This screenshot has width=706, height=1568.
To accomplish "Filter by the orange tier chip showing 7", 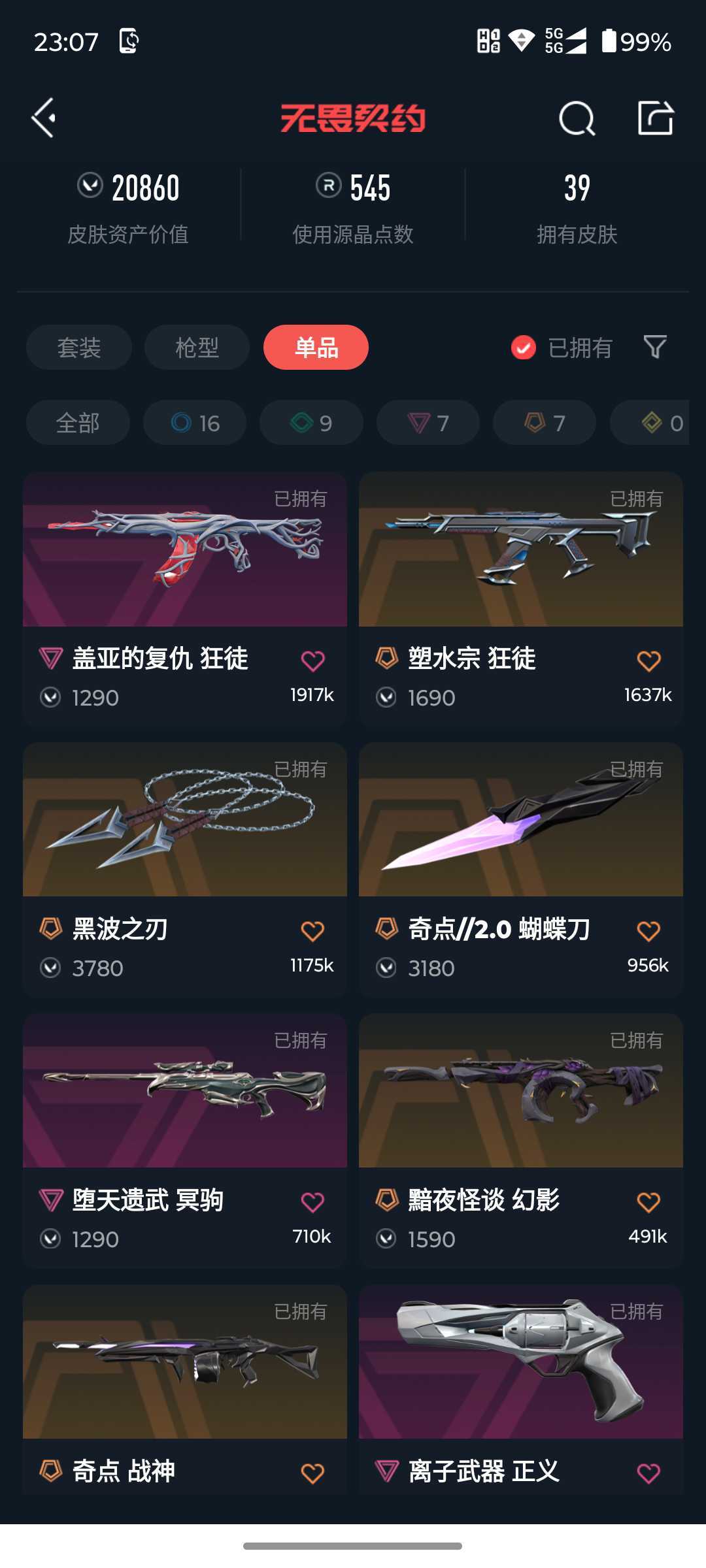I will tap(545, 423).
